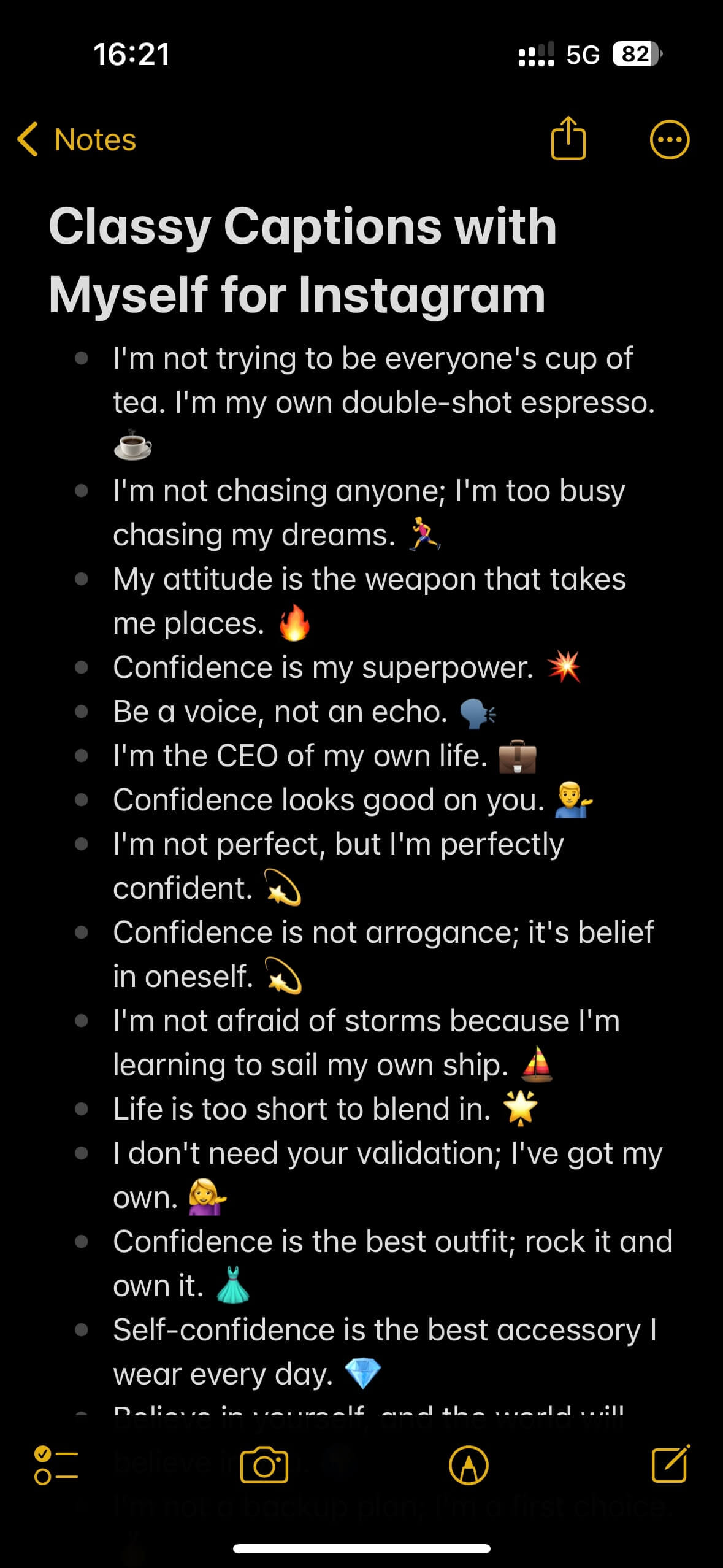Tap the Share icon at top
The height and width of the screenshot is (1568, 723).
[x=568, y=139]
